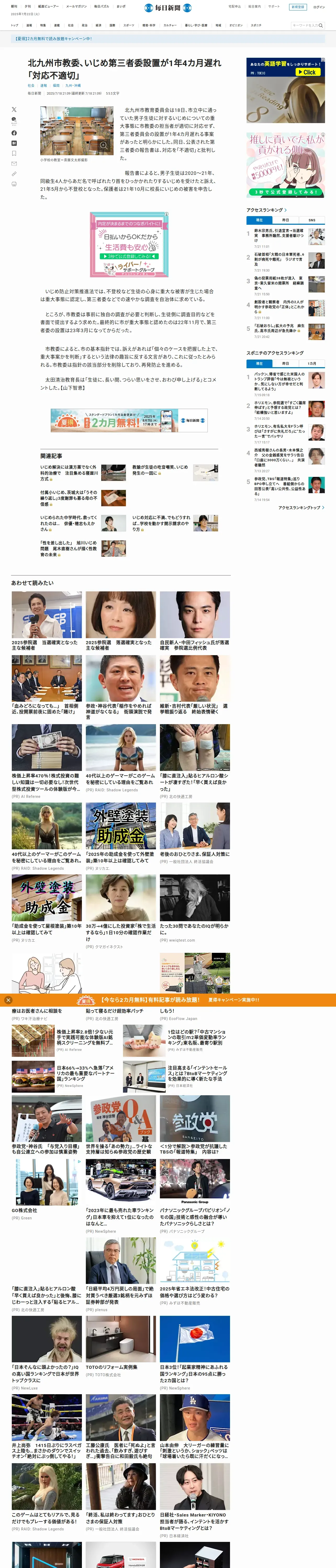Image resolution: width=336 pixels, height=1568 pixels.
Task: Open 2025参院選 当選確実となった主な候補者 card
Action: pos(46,621)
